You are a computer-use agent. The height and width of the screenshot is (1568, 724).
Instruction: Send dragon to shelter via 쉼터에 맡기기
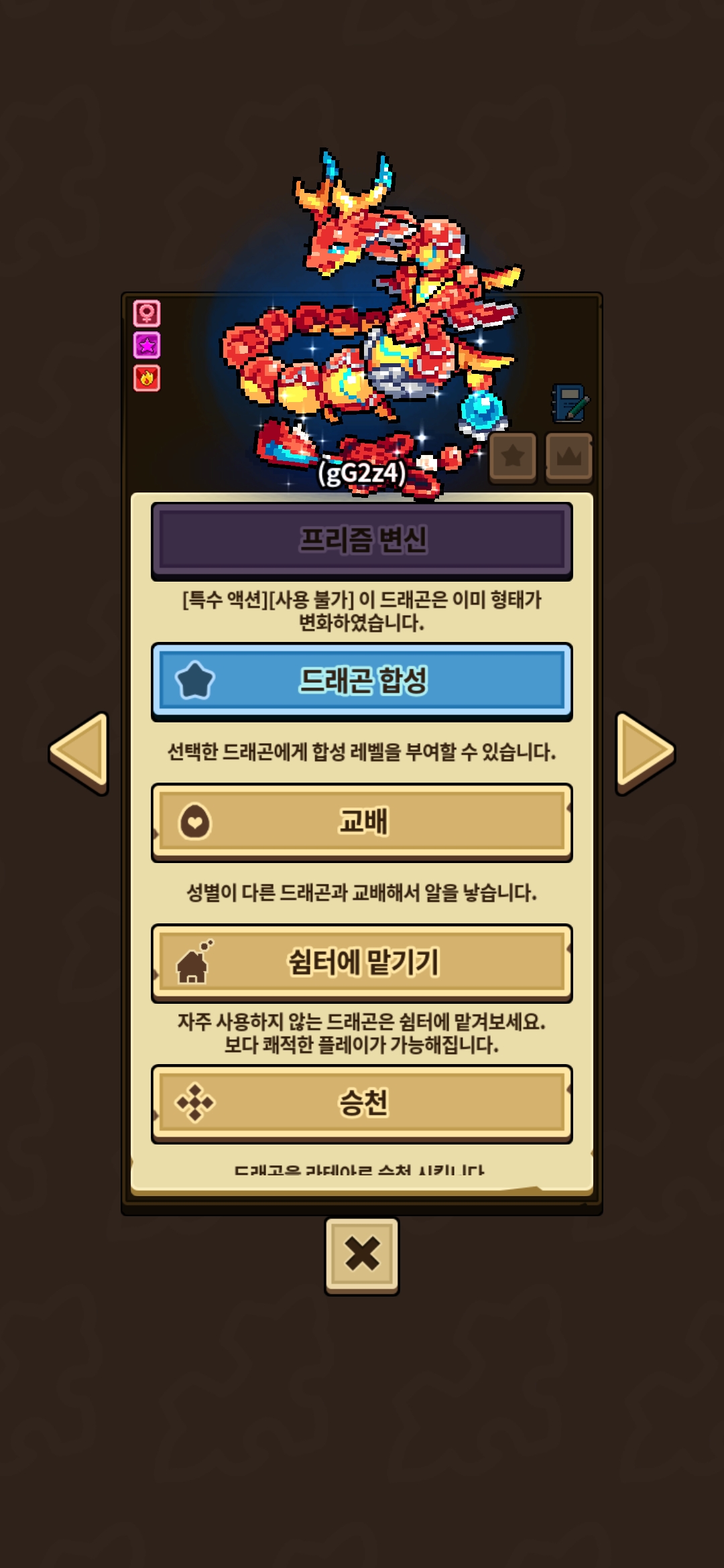(362, 962)
